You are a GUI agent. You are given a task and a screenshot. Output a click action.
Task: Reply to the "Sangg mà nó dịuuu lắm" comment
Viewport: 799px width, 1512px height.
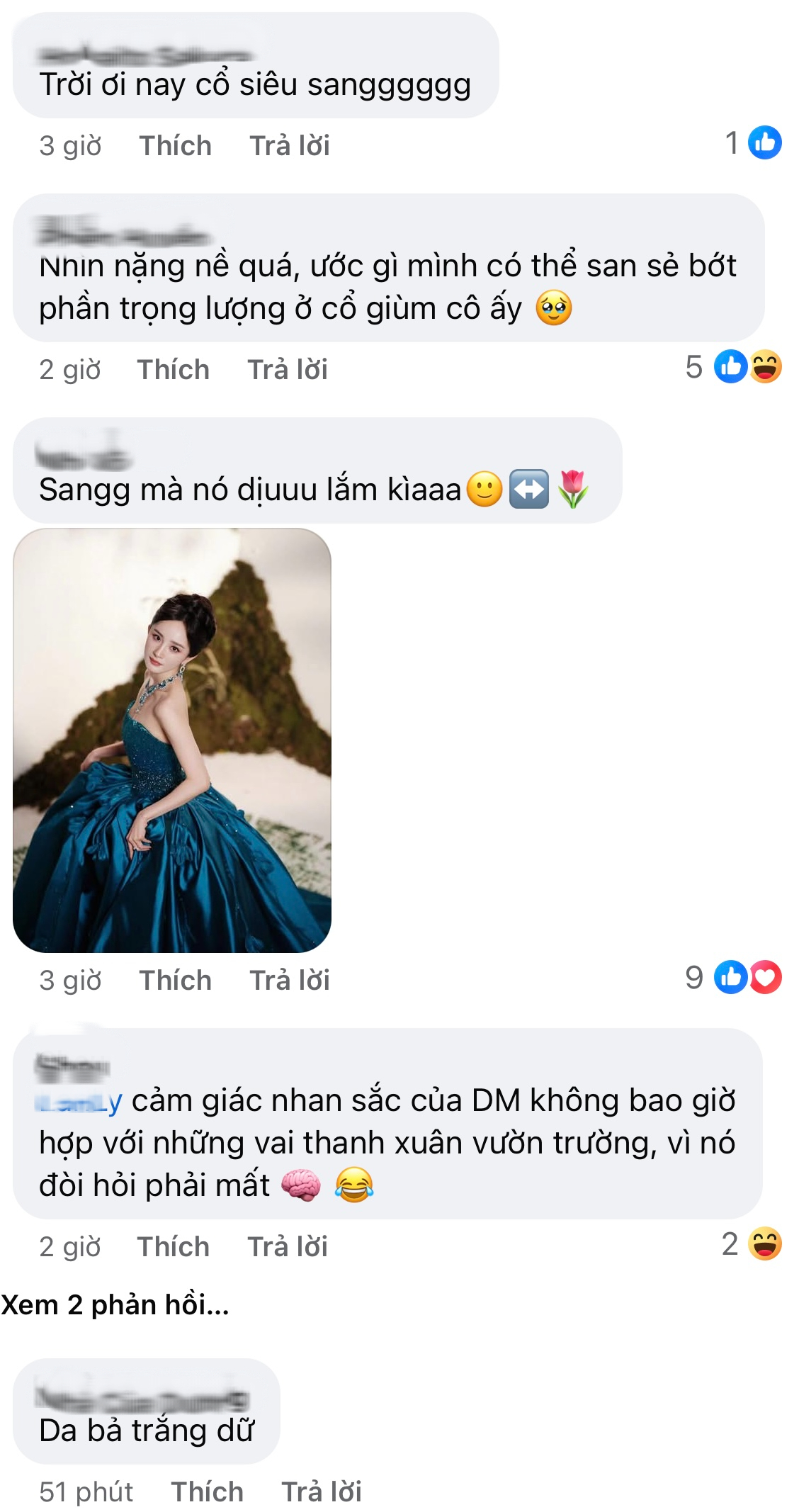tap(289, 980)
